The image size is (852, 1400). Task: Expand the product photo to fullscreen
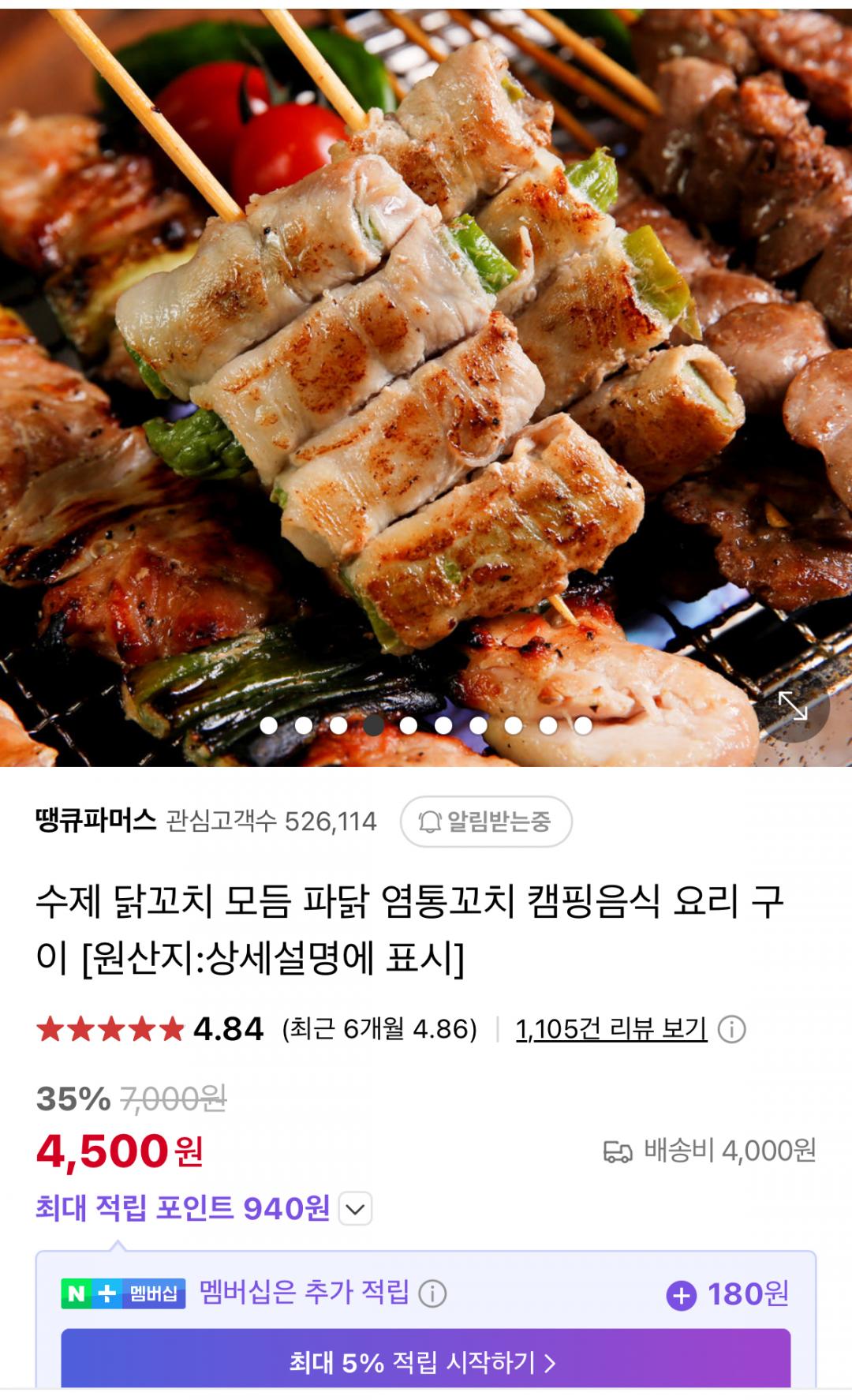click(x=793, y=706)
